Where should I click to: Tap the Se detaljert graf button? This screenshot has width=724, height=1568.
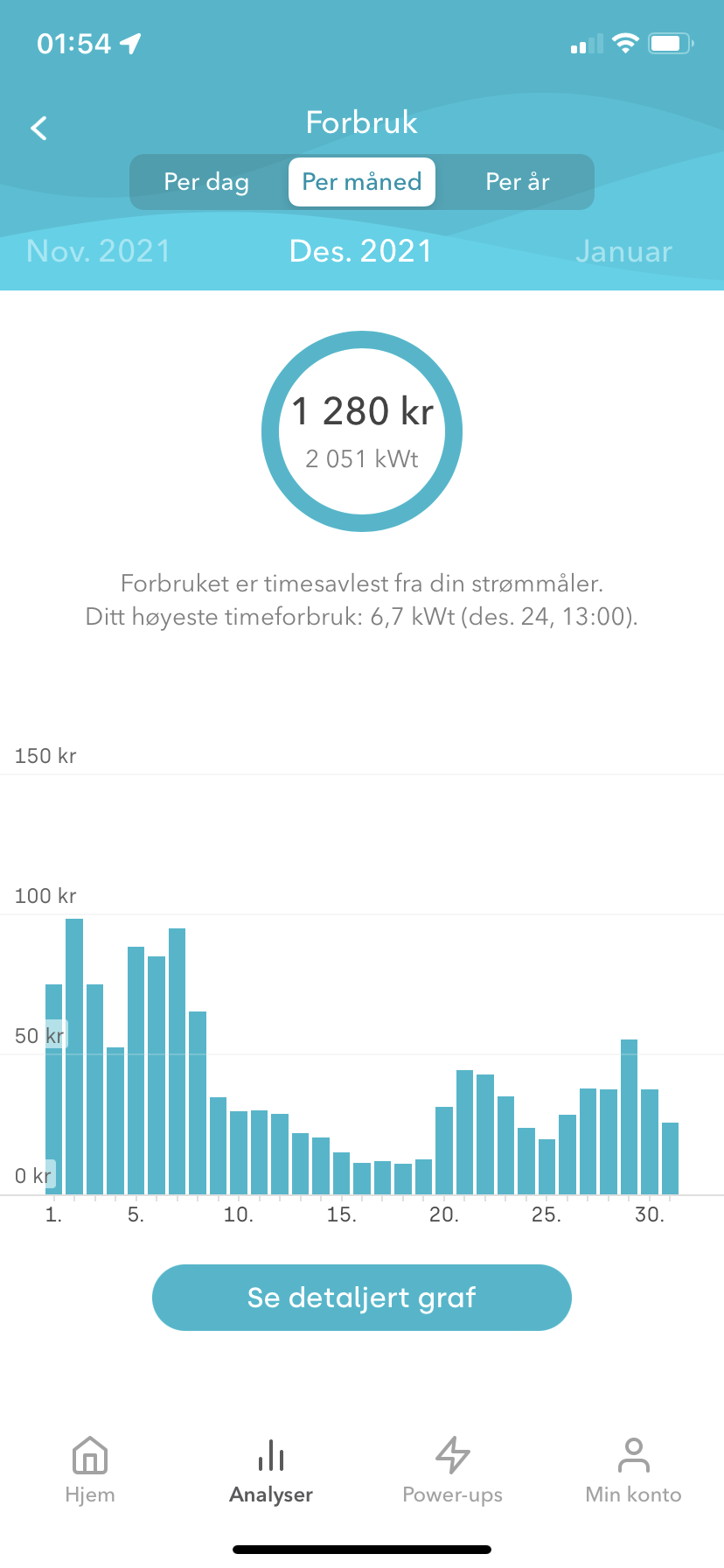pyautogui.click(x=362, y=1298)
